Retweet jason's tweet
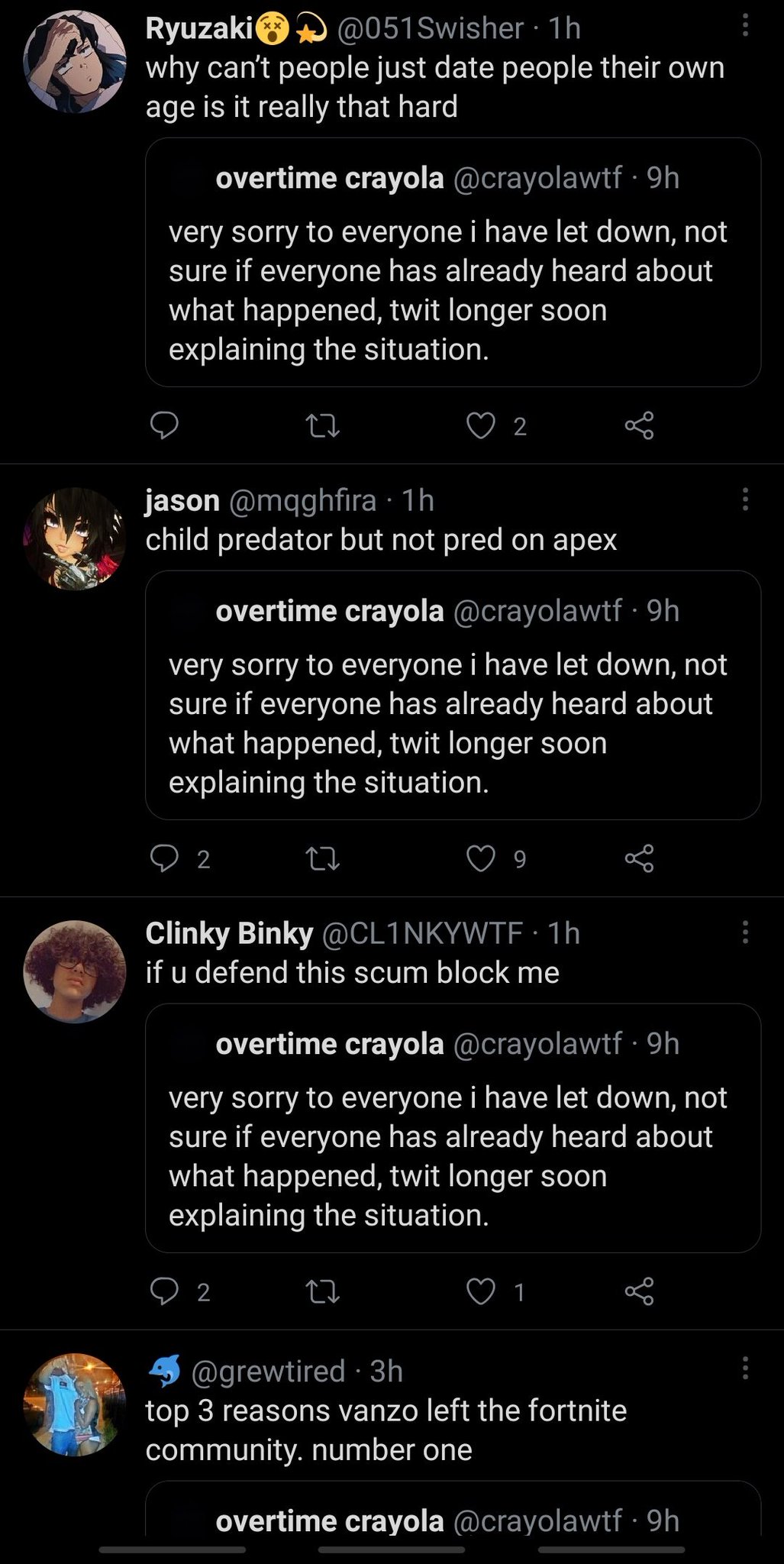 322,858
